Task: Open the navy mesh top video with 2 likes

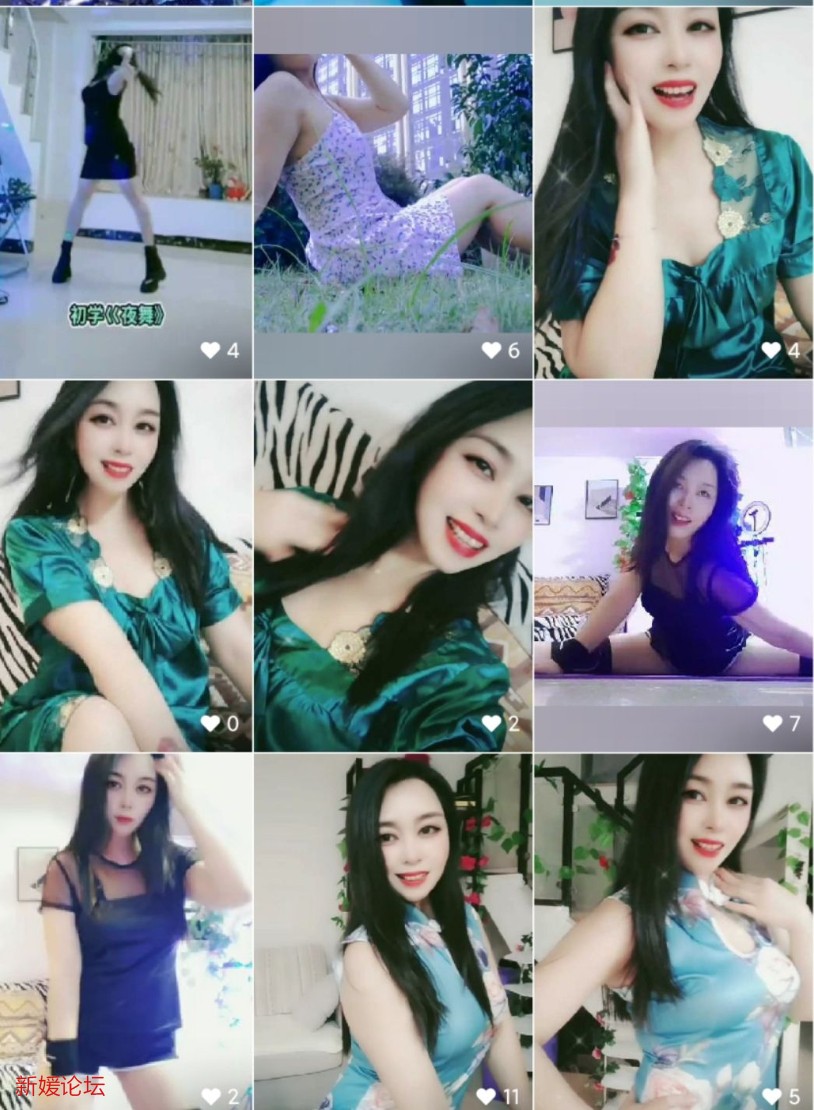Action: pos(125,930)
